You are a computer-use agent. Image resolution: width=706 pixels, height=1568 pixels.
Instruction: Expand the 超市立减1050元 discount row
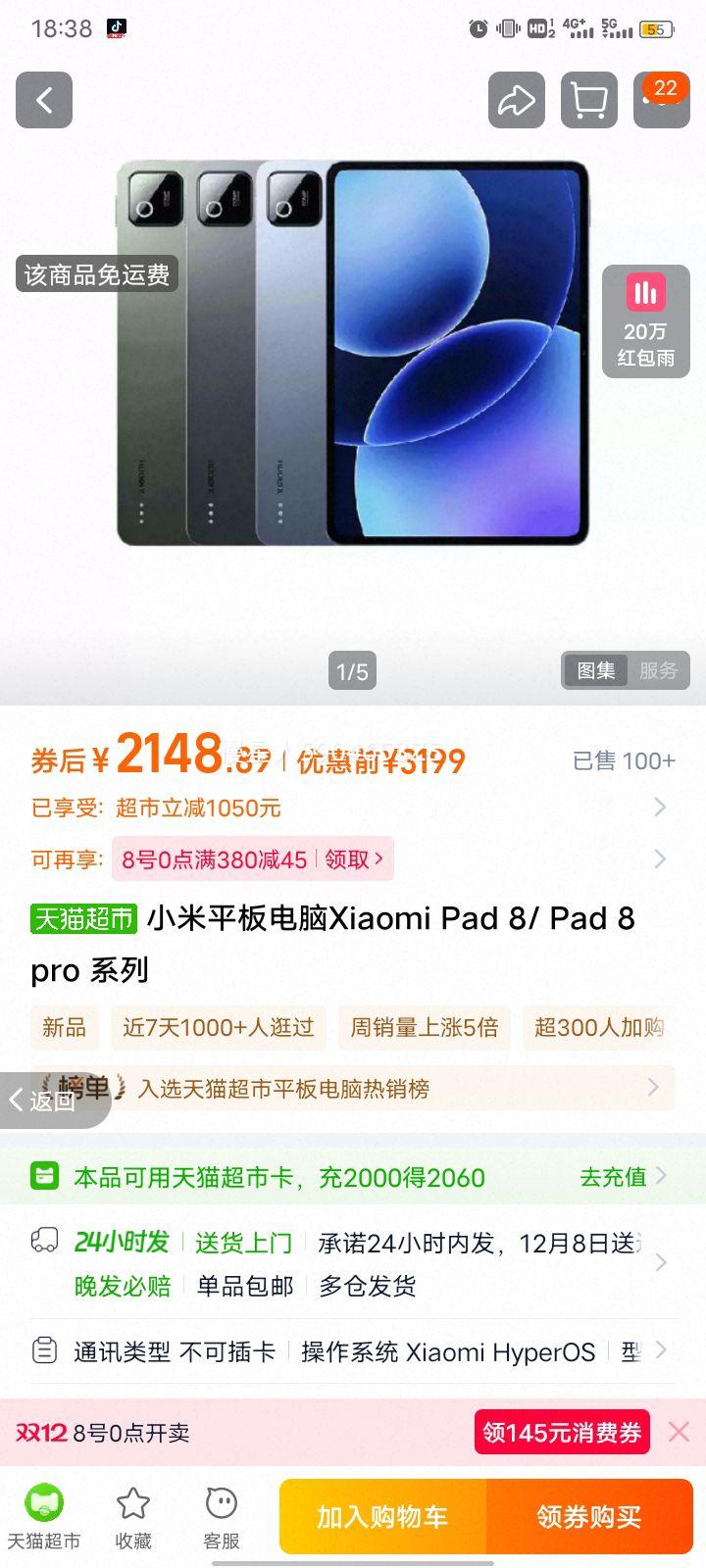pyautogui.click(x=659, y=807)
